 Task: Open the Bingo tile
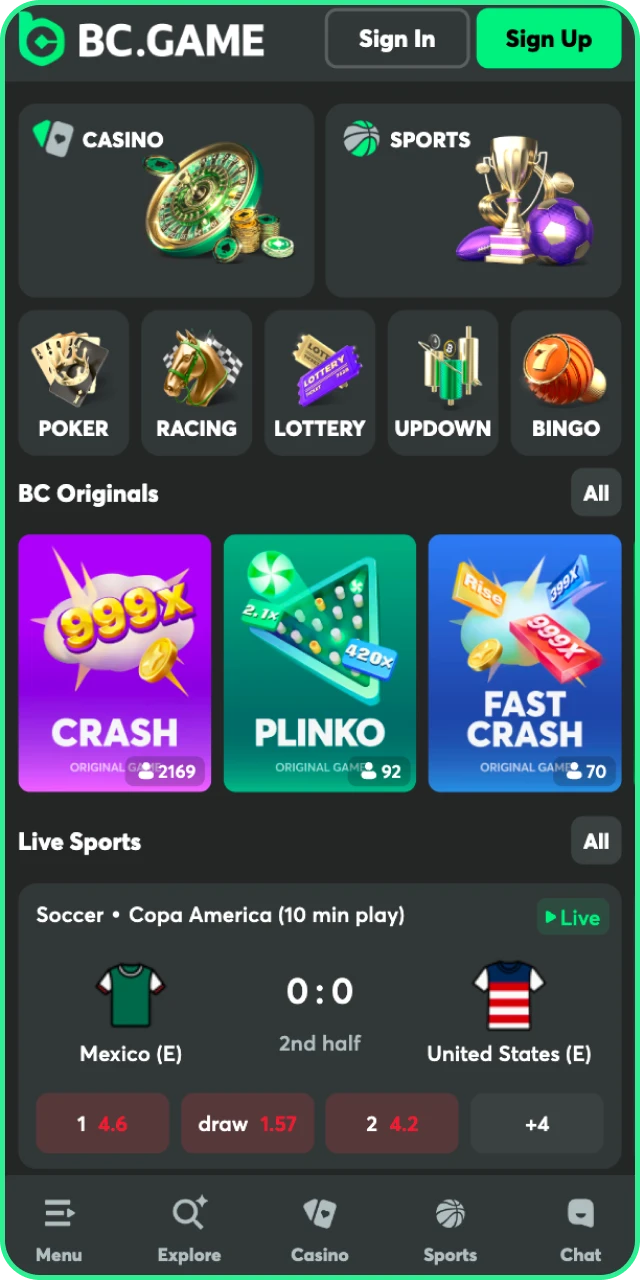566,383
